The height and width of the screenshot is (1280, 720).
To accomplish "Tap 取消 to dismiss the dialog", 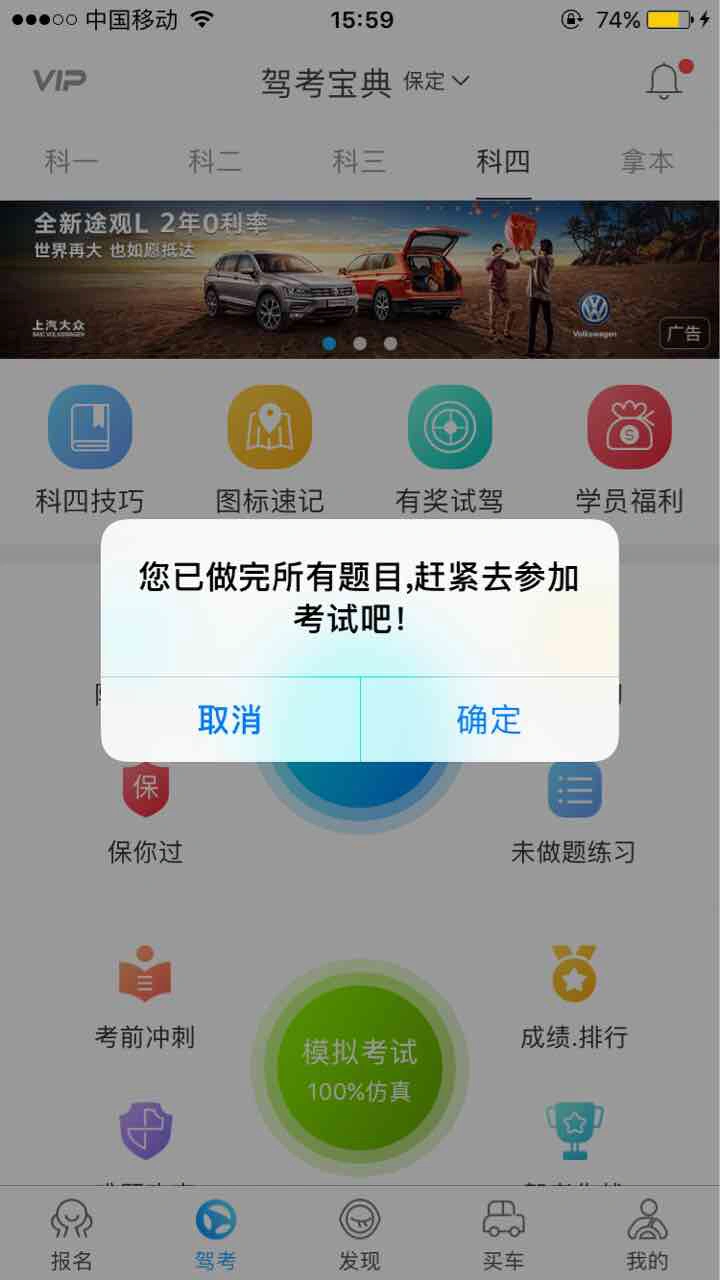I will click(x=230, y=719).
